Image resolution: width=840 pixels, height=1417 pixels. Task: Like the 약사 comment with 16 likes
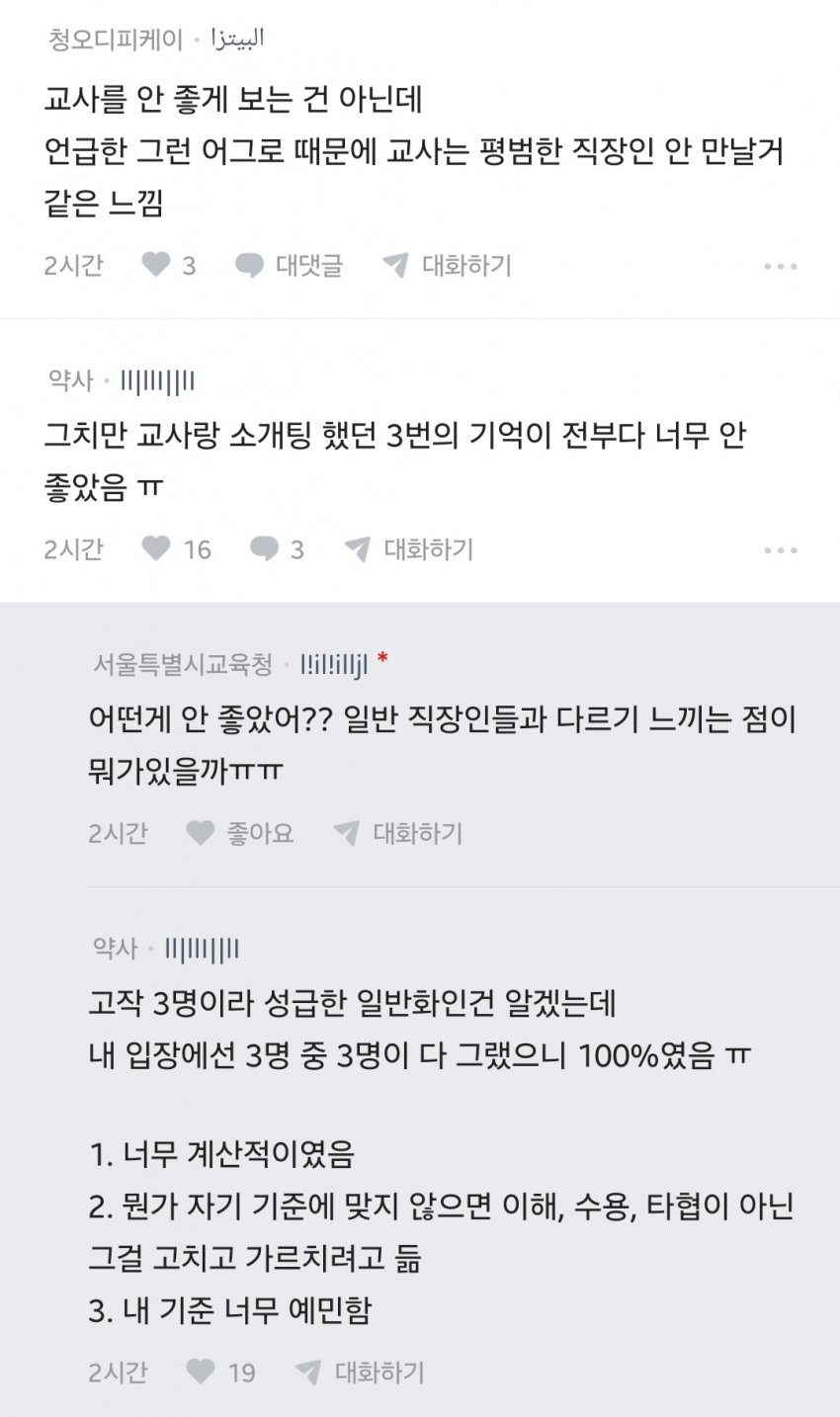[x=156, y=548]
